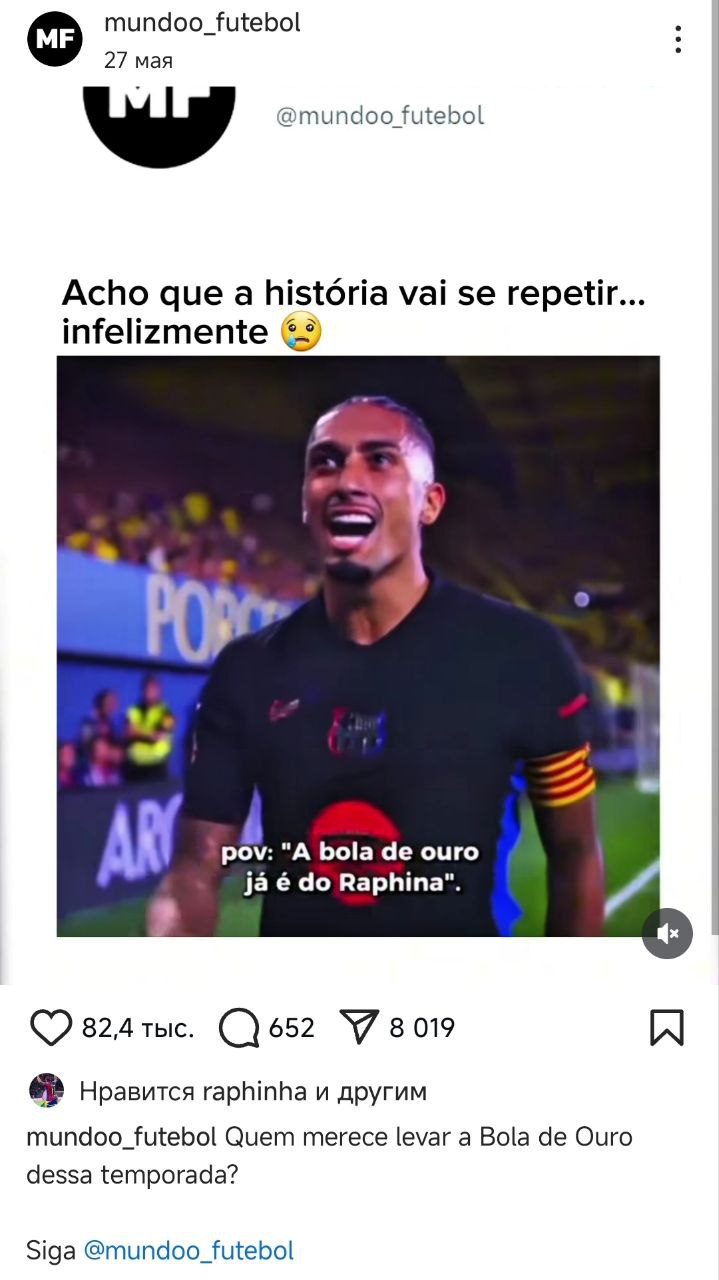Image resolution: width=719 pixels, height=1280 pixels.
Task: Open mundoo_futebol profile from post header
Action: click(202, 23)
